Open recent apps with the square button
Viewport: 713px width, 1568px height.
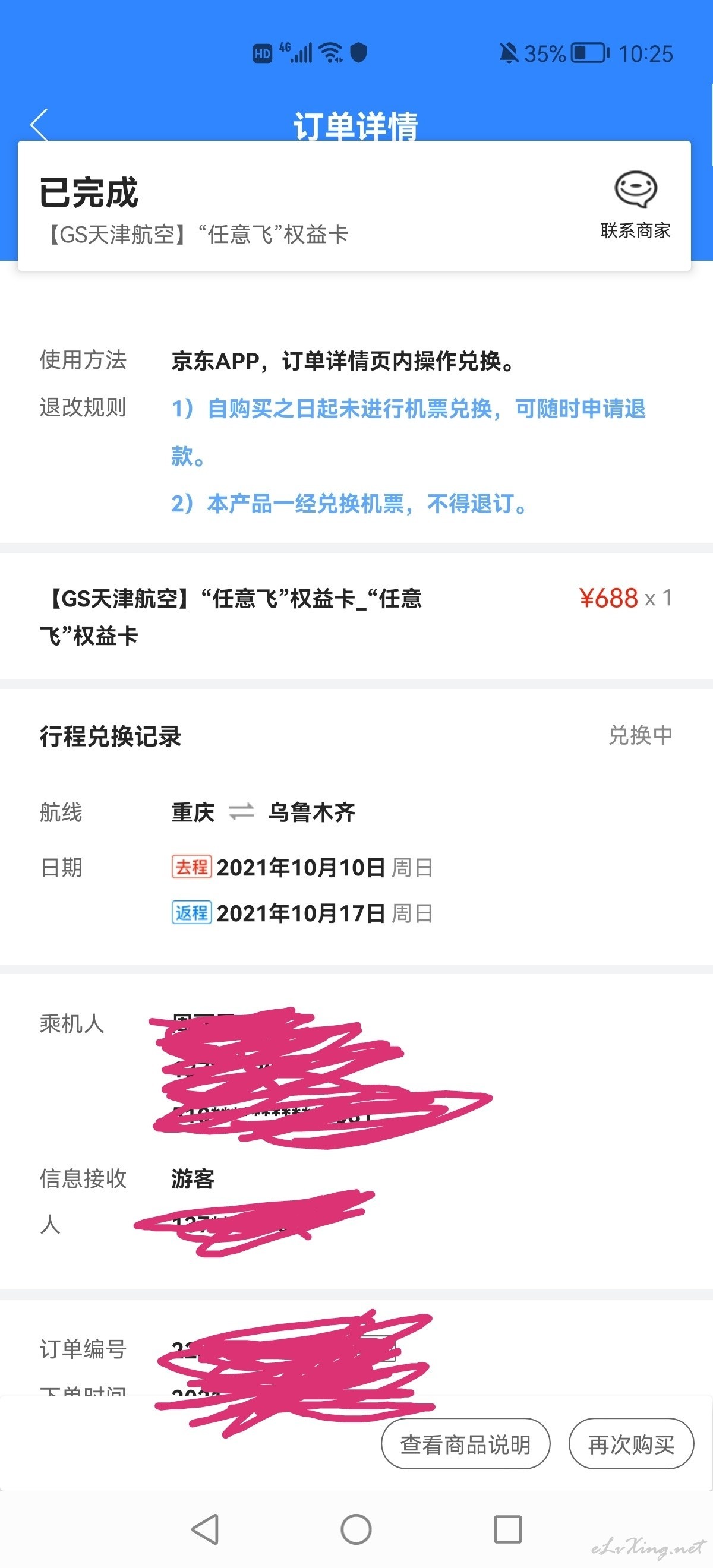[508, 1529]
